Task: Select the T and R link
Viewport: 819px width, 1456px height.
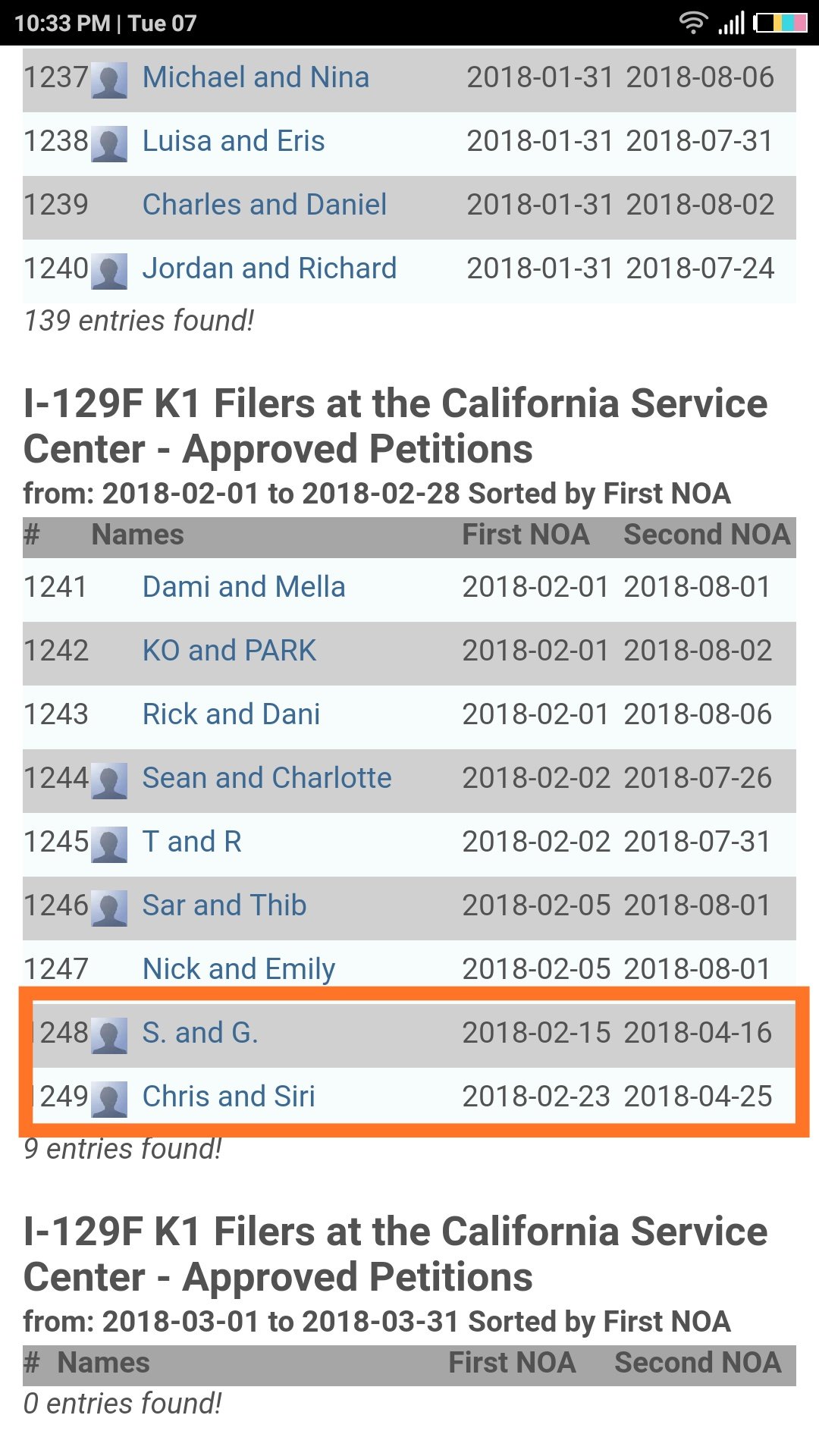Action: (x=192, y=842)
